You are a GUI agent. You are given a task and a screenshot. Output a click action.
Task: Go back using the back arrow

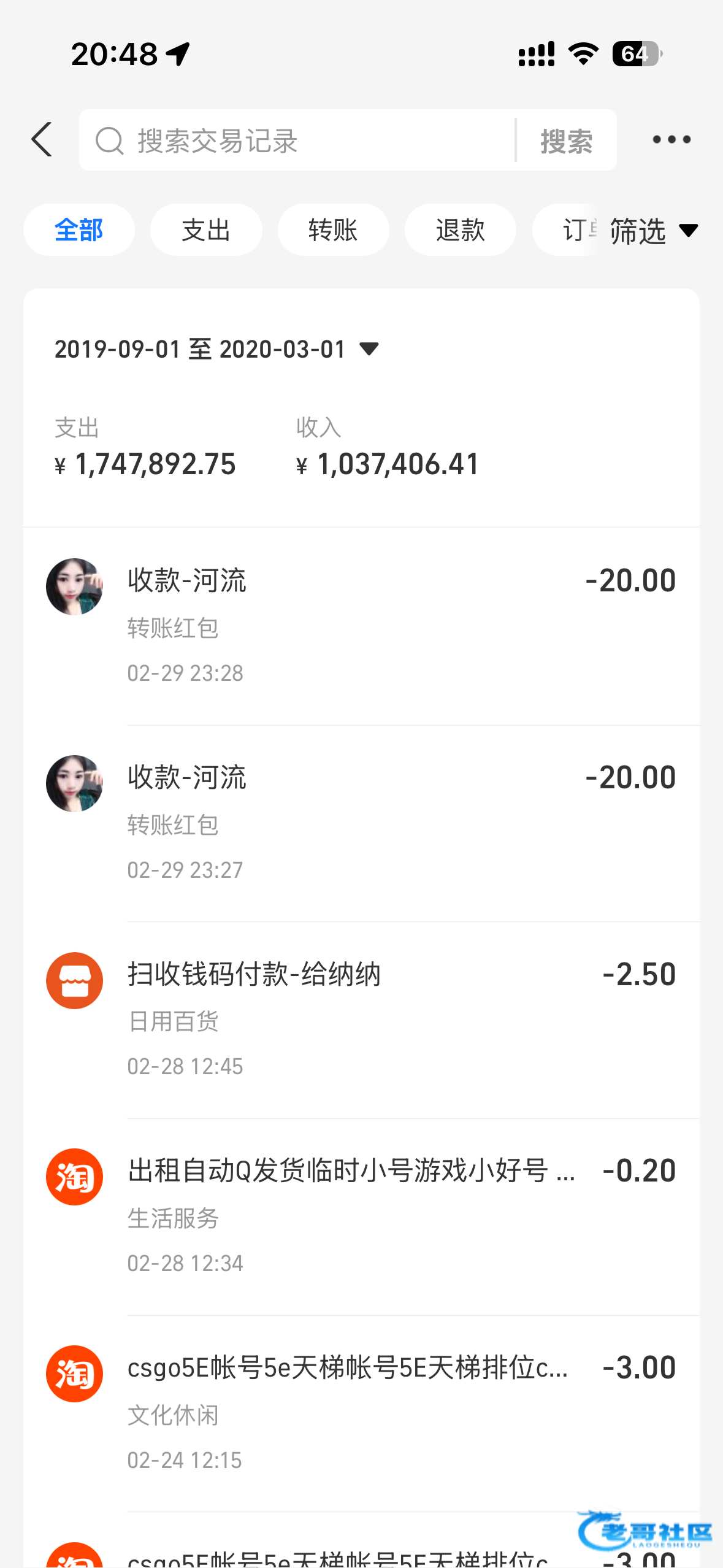coord(42,140)
